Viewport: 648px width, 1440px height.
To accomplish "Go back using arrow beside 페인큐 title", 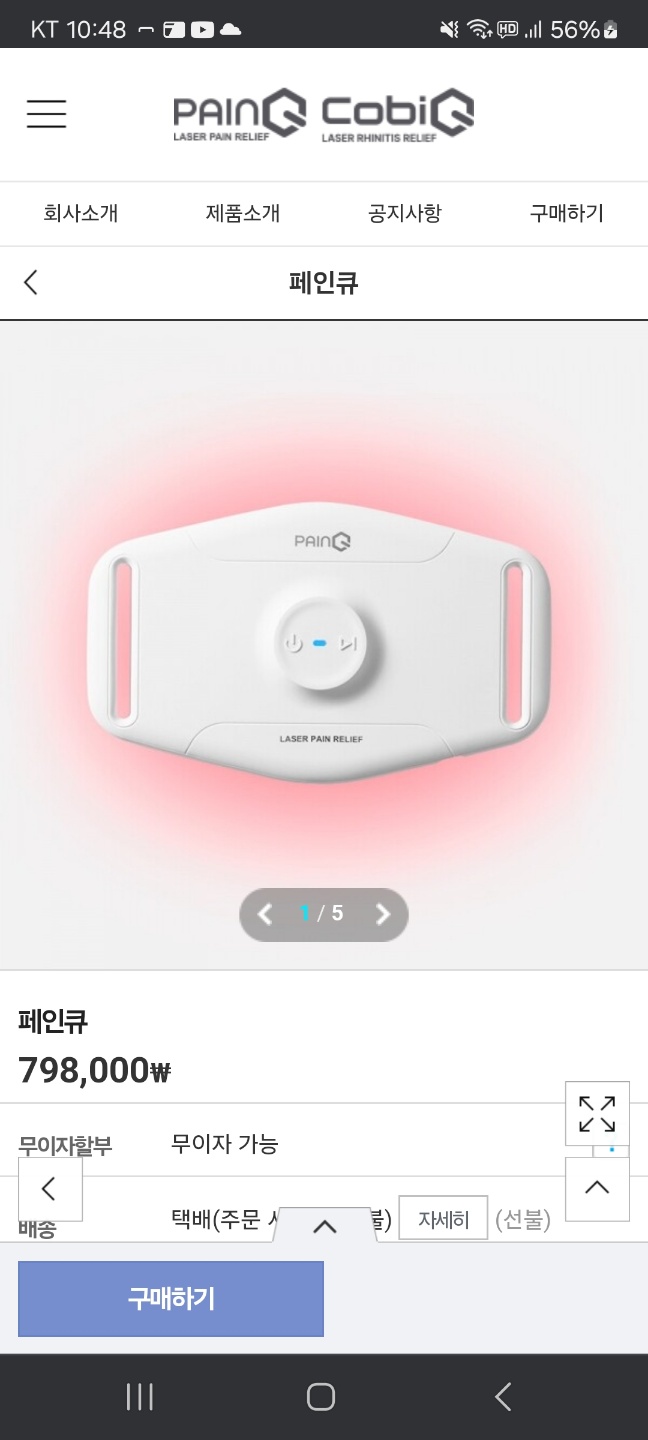I will tap(31, 283).
